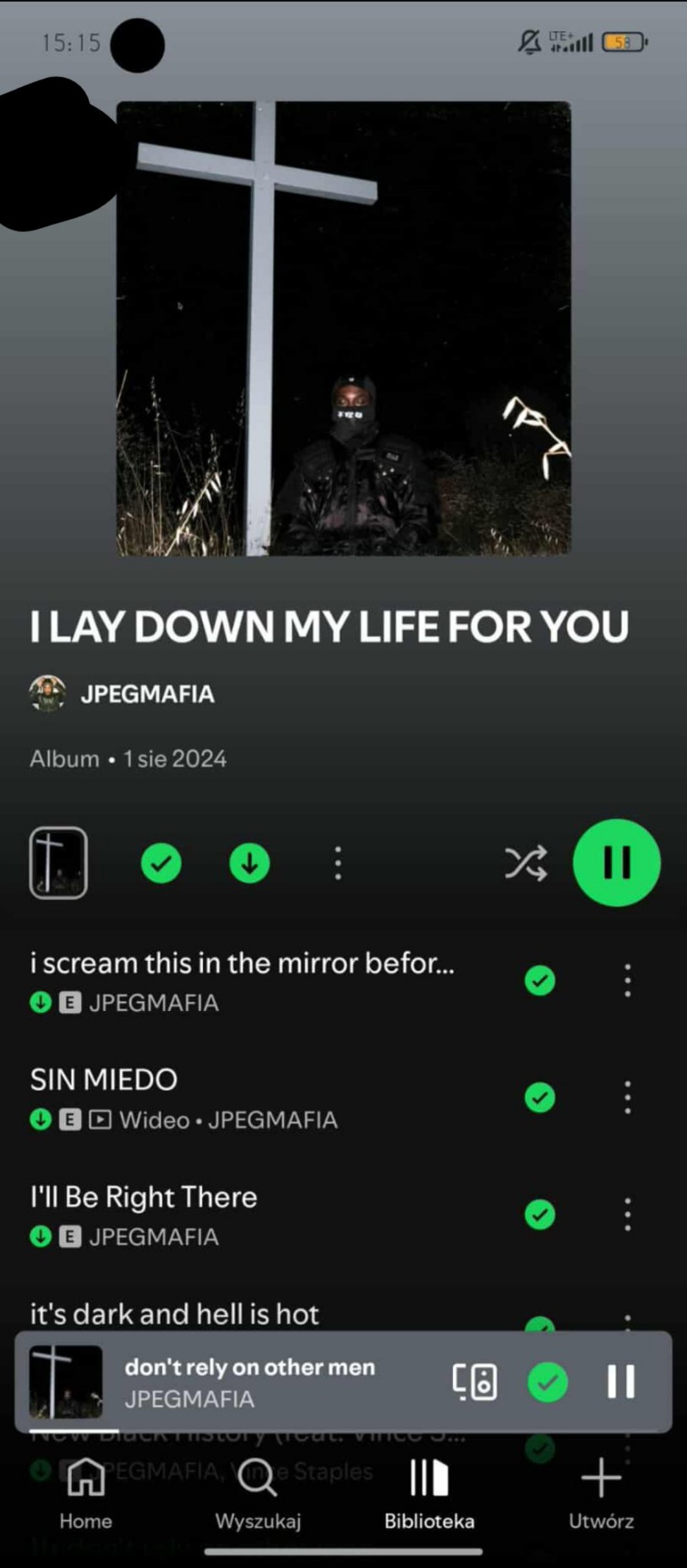Open JPEGMAFIA artist page
Image resolution: width=687 pixels, height=1568 pixels.
tap(147, 694)
